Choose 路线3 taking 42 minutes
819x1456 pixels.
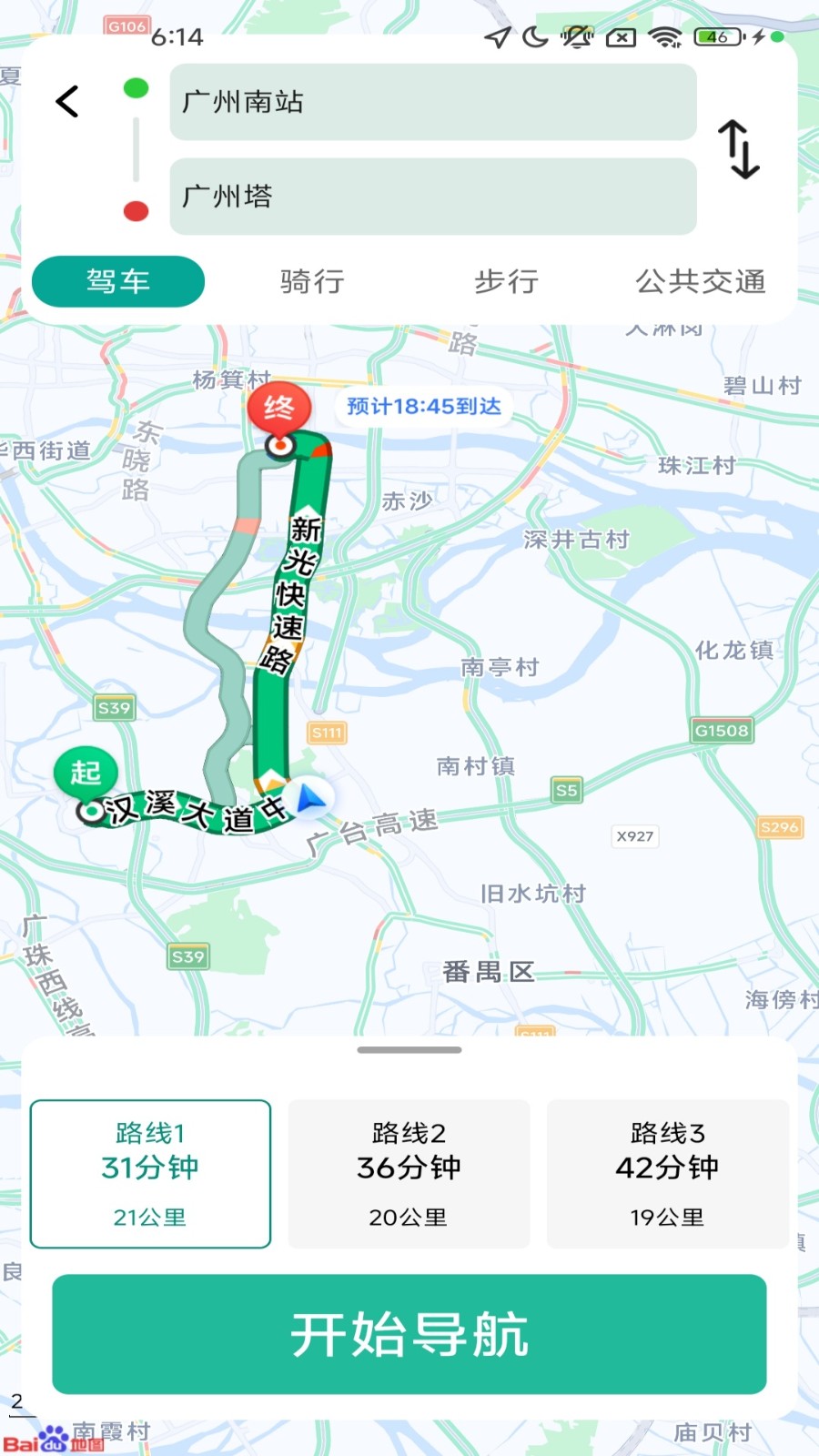(667, 1173)
